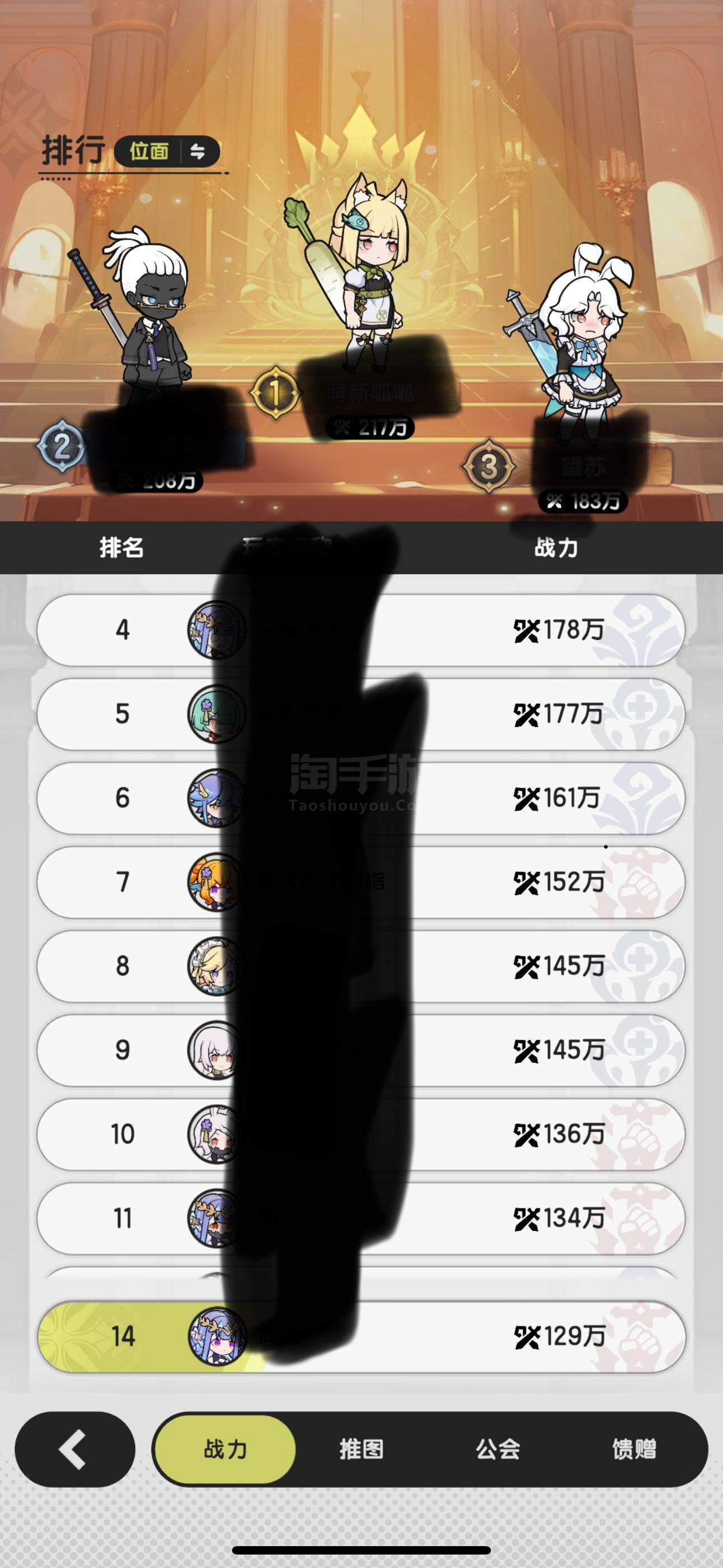Open the rank 9 player row
Image resolution: width=723 pixels, height=1568 pixels.
[361, 1050]
